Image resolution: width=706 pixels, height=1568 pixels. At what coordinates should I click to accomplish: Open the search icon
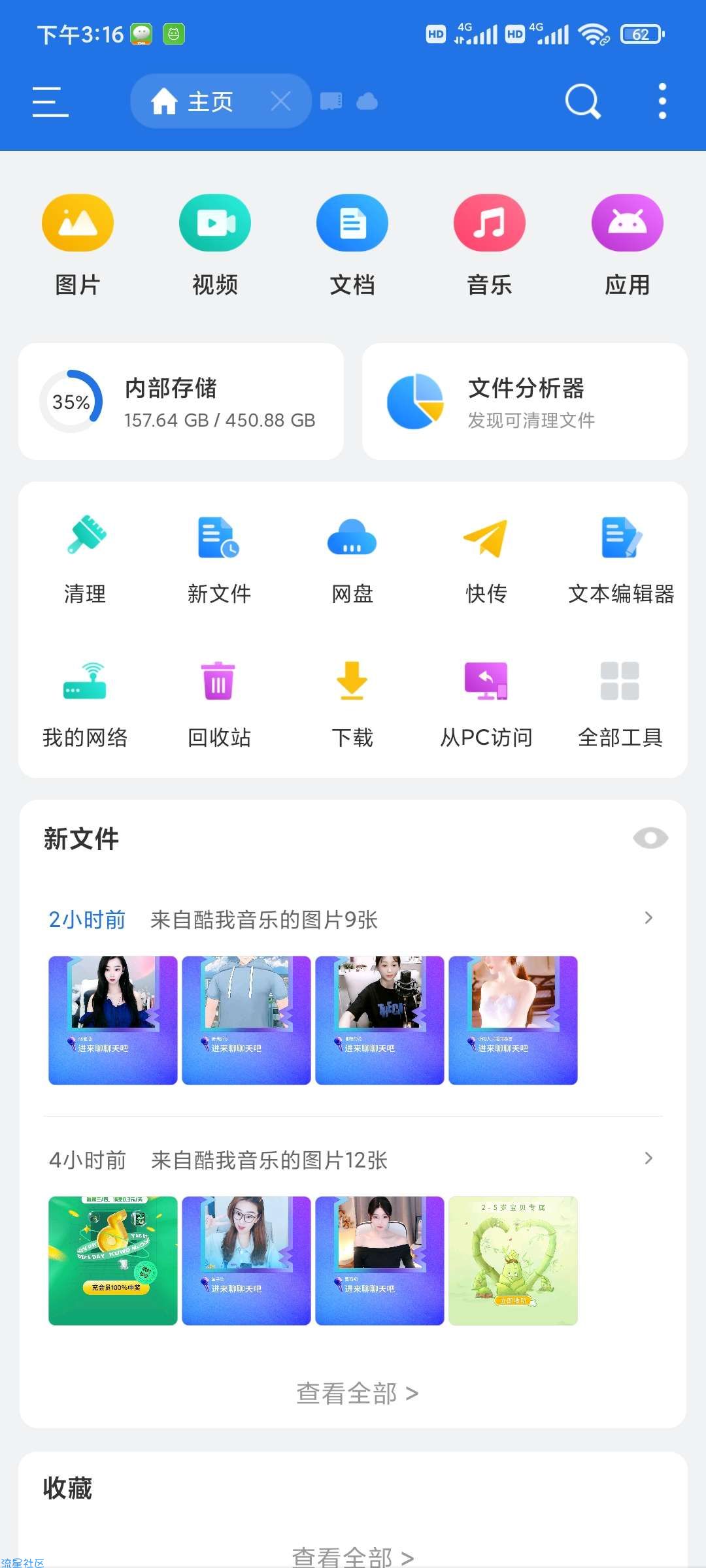click(x=582, y=101)
